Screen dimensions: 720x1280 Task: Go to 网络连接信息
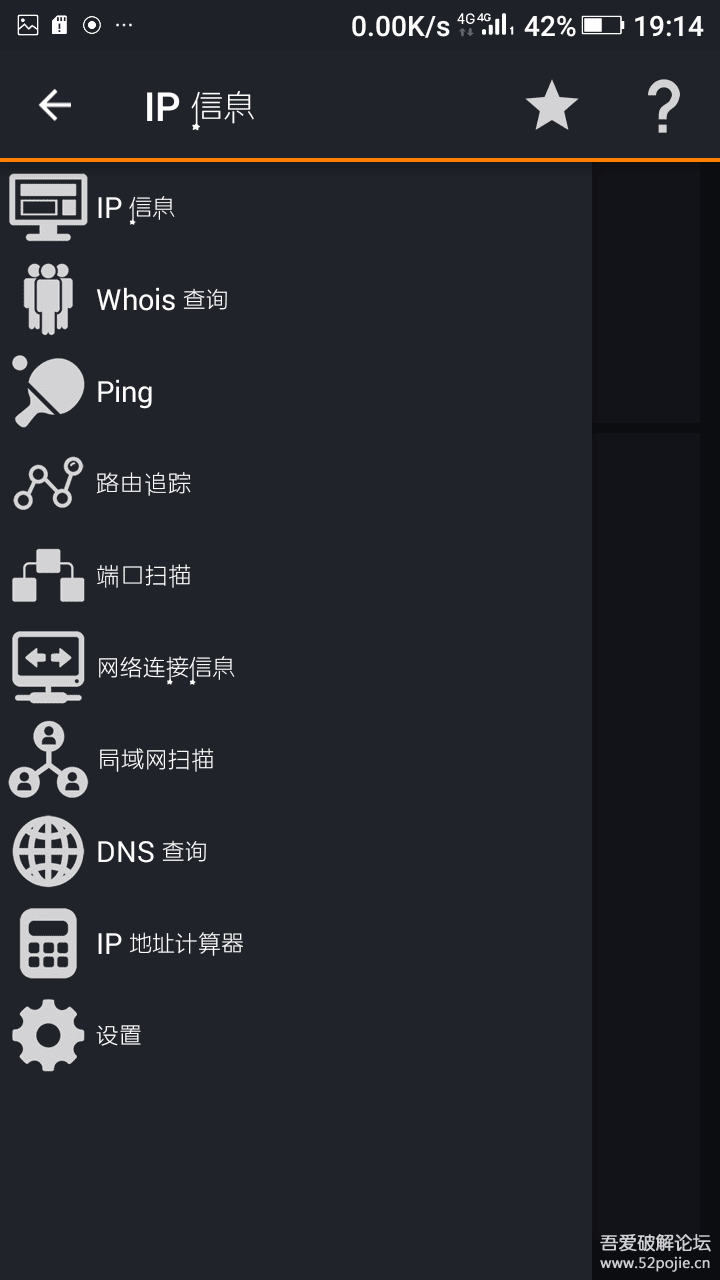coord(165,667)
